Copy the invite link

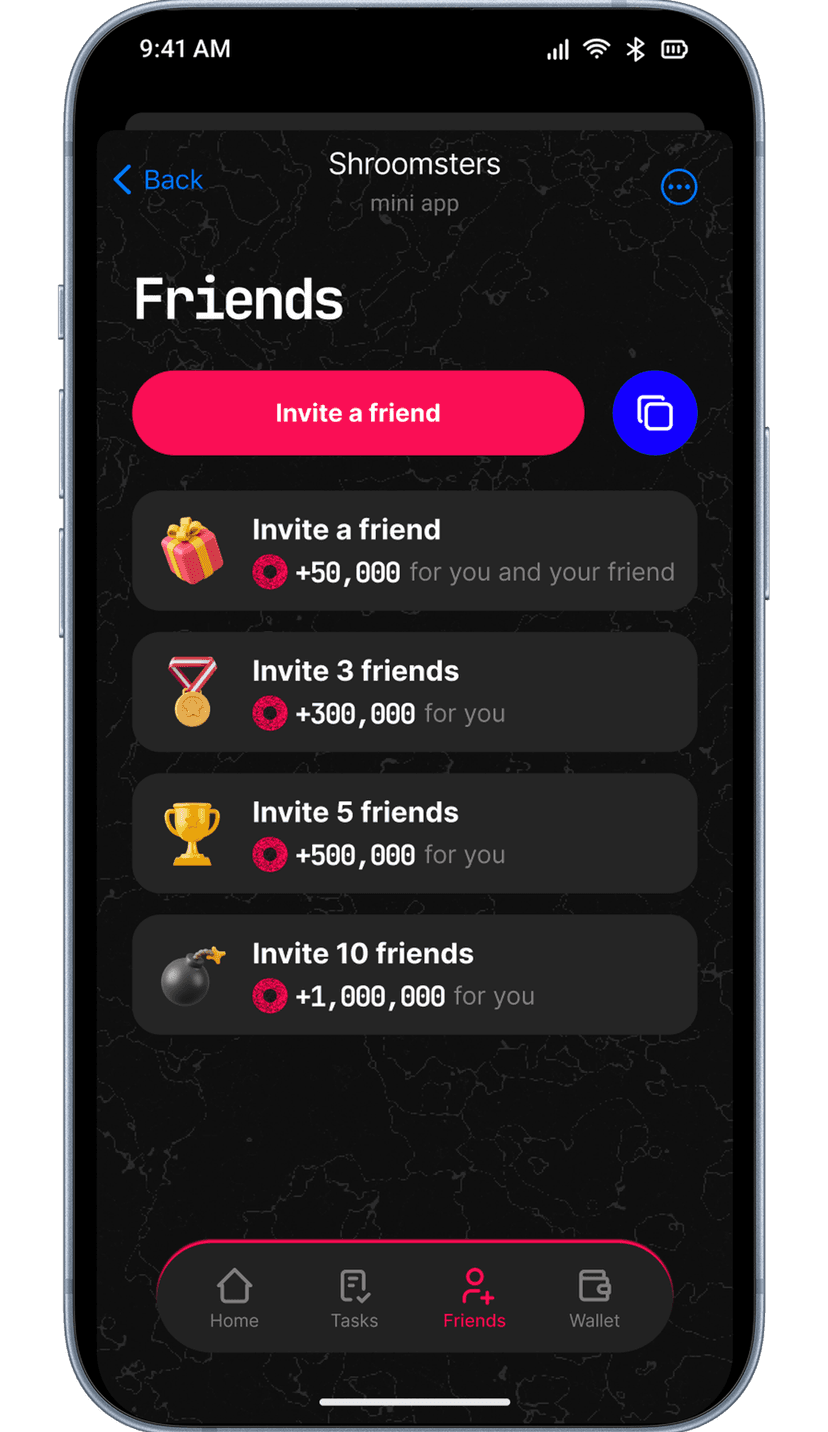pyautogui.click(x=655, y=413)
